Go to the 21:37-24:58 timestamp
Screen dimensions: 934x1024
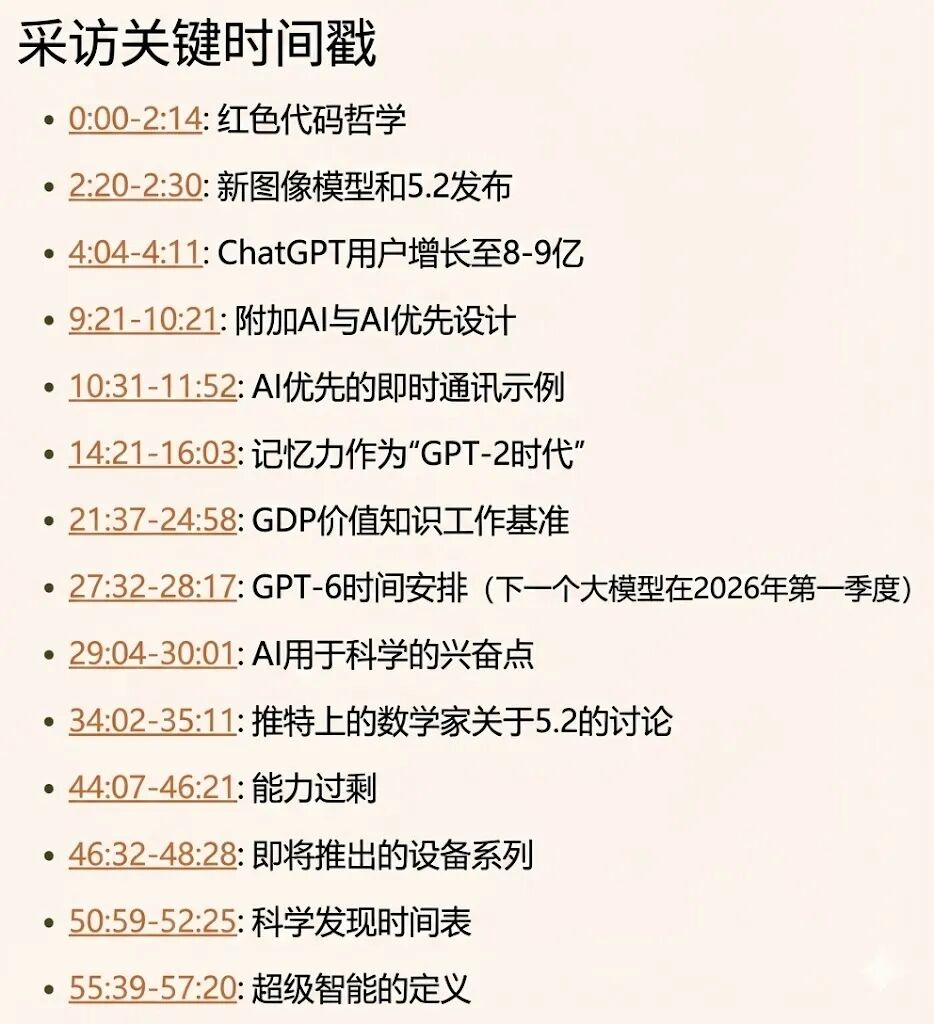pos(152,521)
